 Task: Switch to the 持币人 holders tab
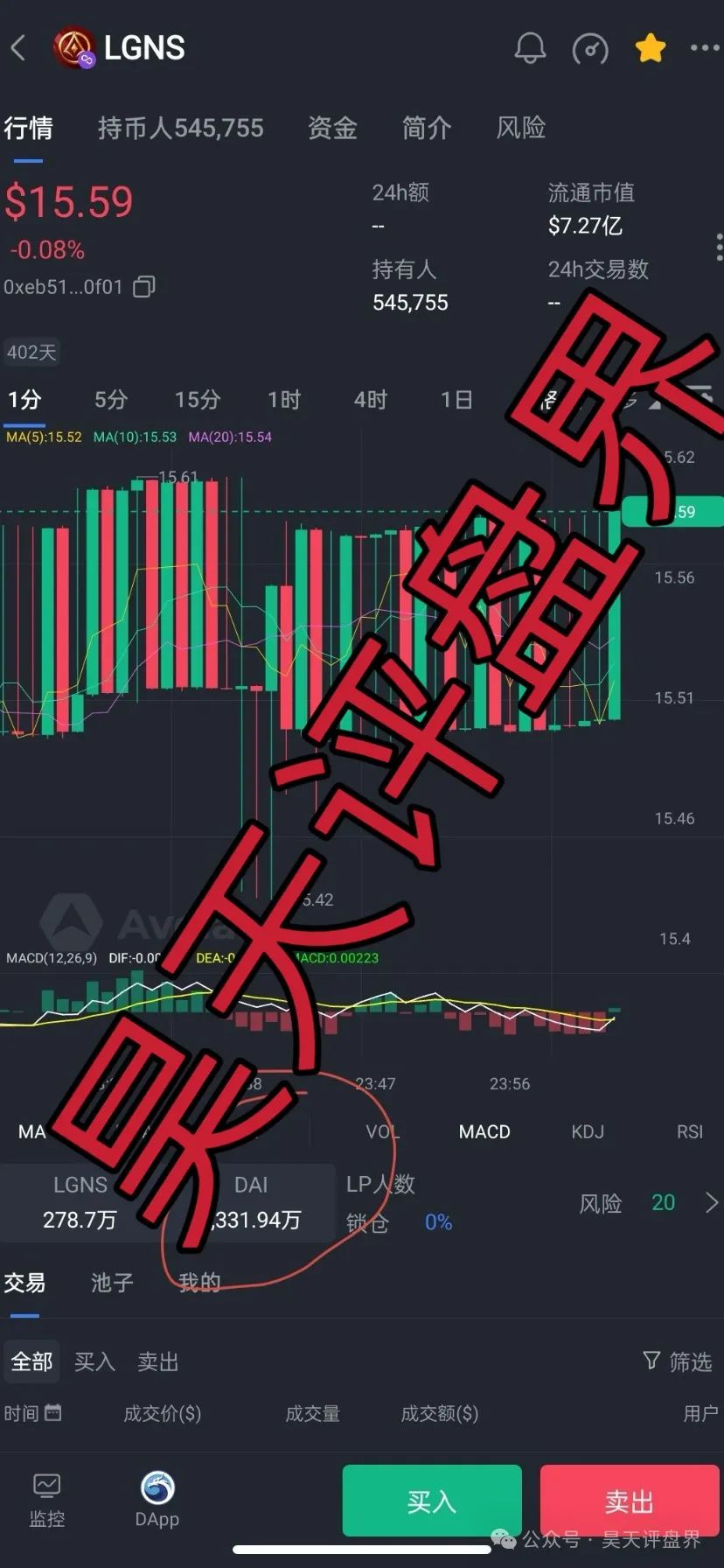[180, 129]
